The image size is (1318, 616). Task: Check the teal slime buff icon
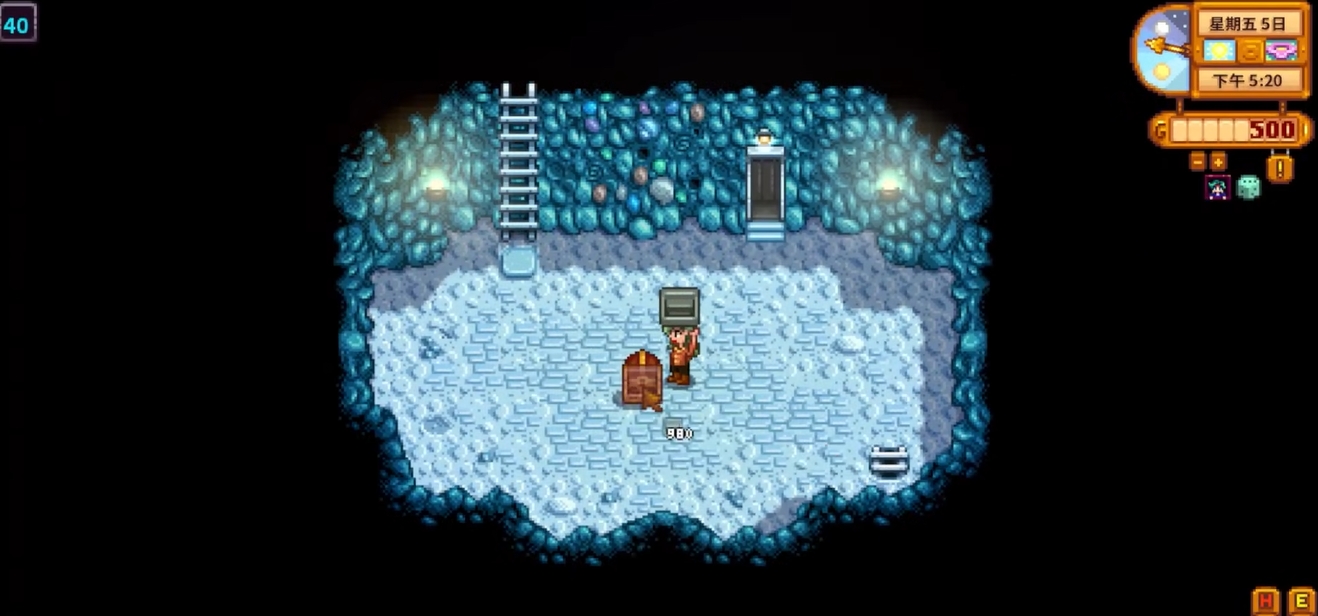[x=1248, y=187]
